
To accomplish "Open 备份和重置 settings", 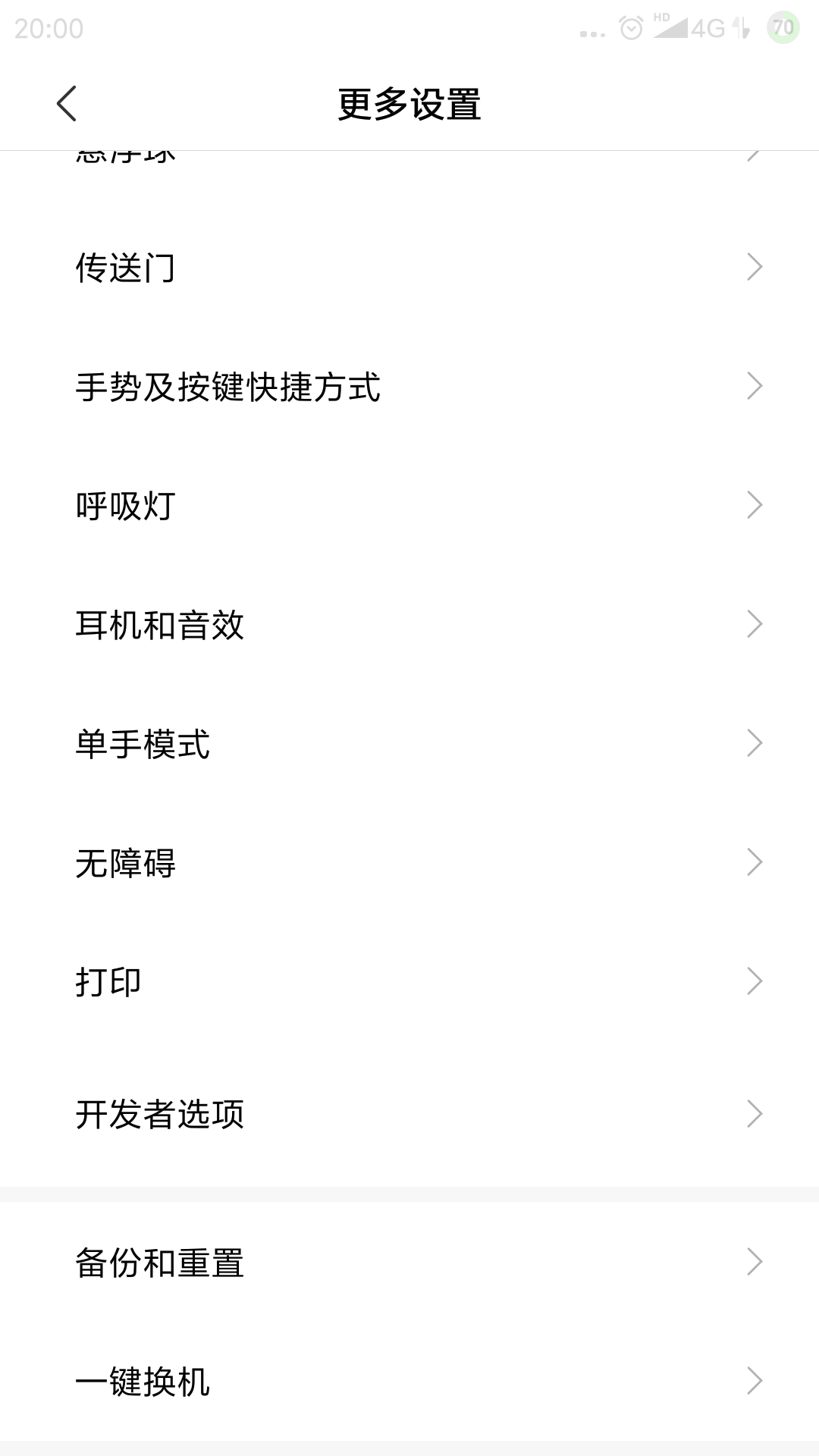I will 409,1263.
